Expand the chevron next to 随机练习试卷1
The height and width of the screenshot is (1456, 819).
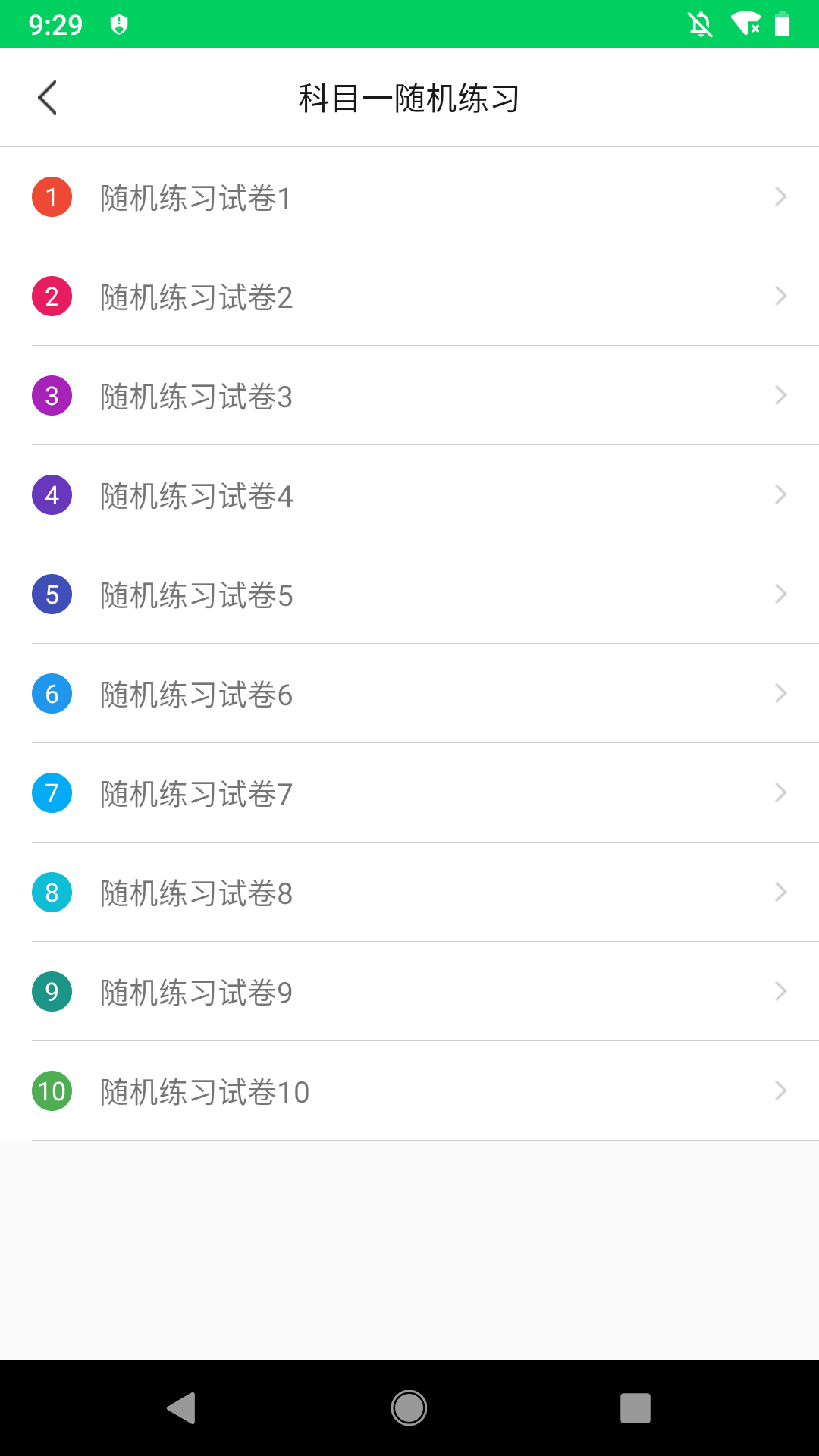point(780,197)
